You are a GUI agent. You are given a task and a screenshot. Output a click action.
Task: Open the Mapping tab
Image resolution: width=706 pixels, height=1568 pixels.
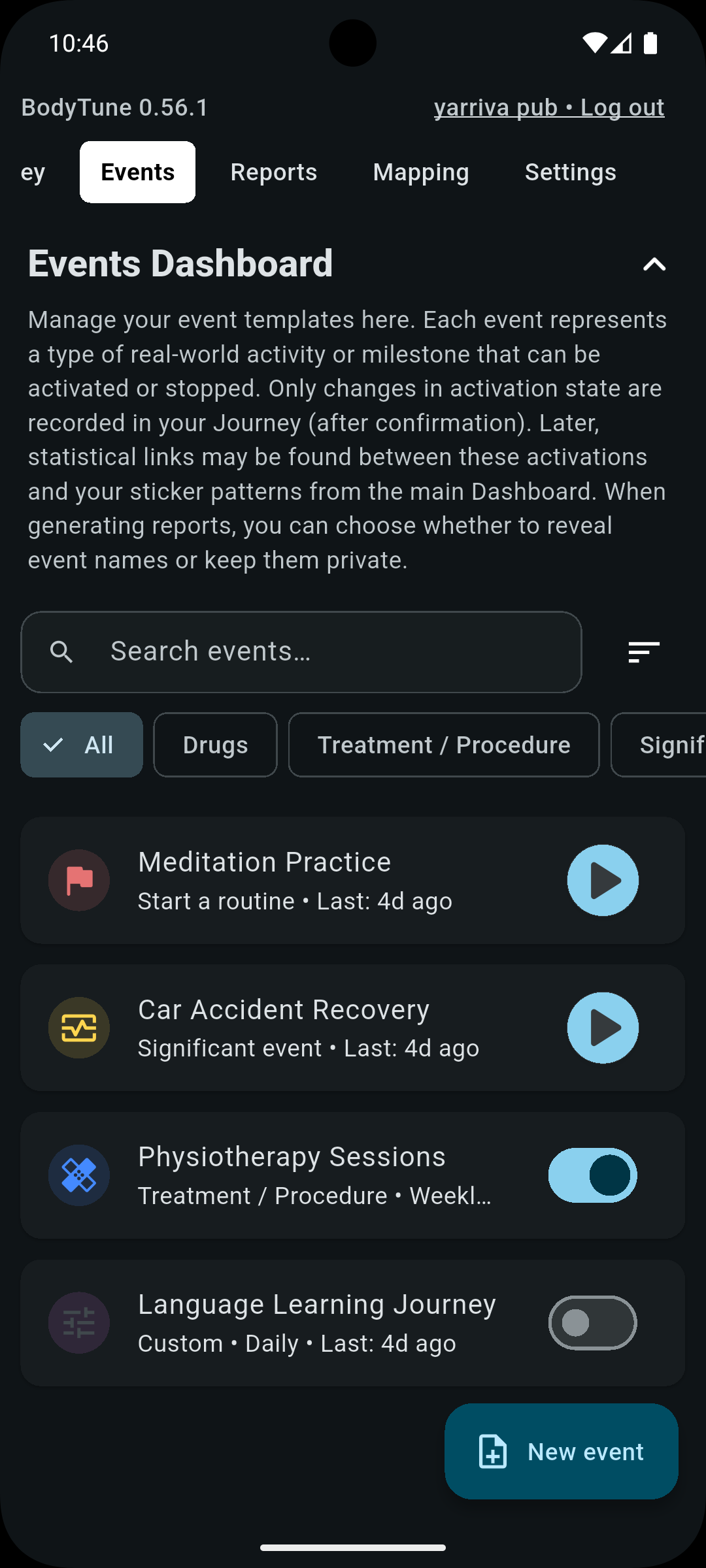coord(421,172)
